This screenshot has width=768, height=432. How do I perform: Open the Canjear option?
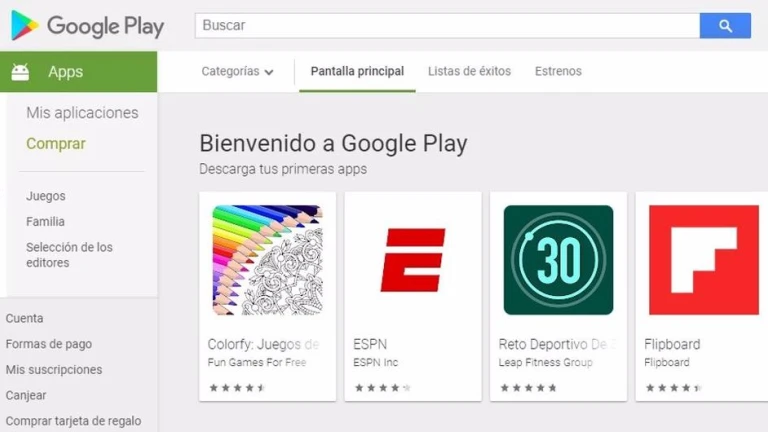[26, 395]
